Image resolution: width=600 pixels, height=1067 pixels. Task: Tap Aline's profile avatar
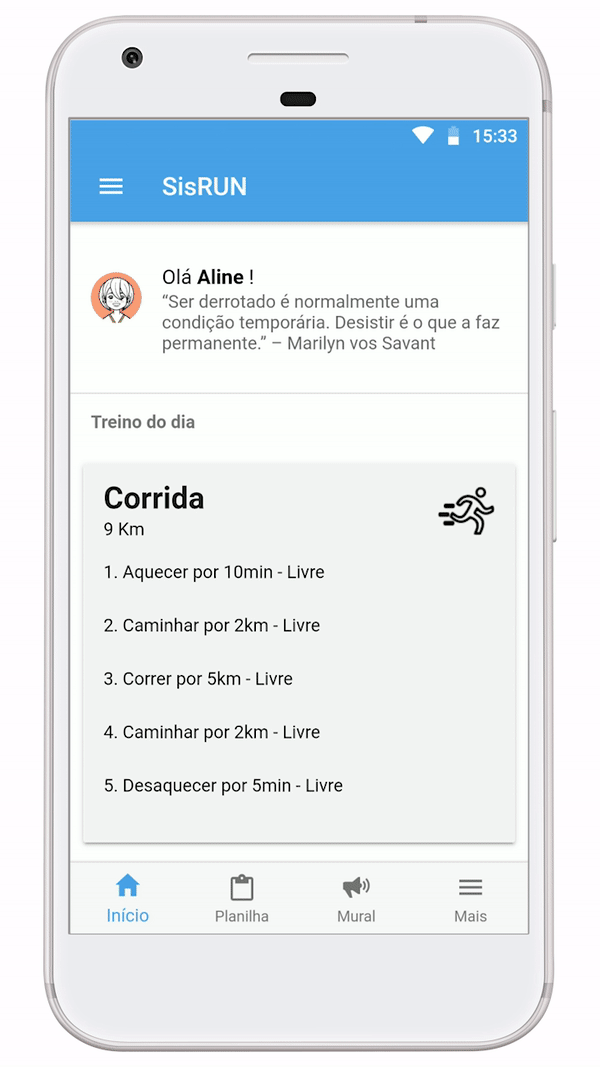(x=116, y=297)
